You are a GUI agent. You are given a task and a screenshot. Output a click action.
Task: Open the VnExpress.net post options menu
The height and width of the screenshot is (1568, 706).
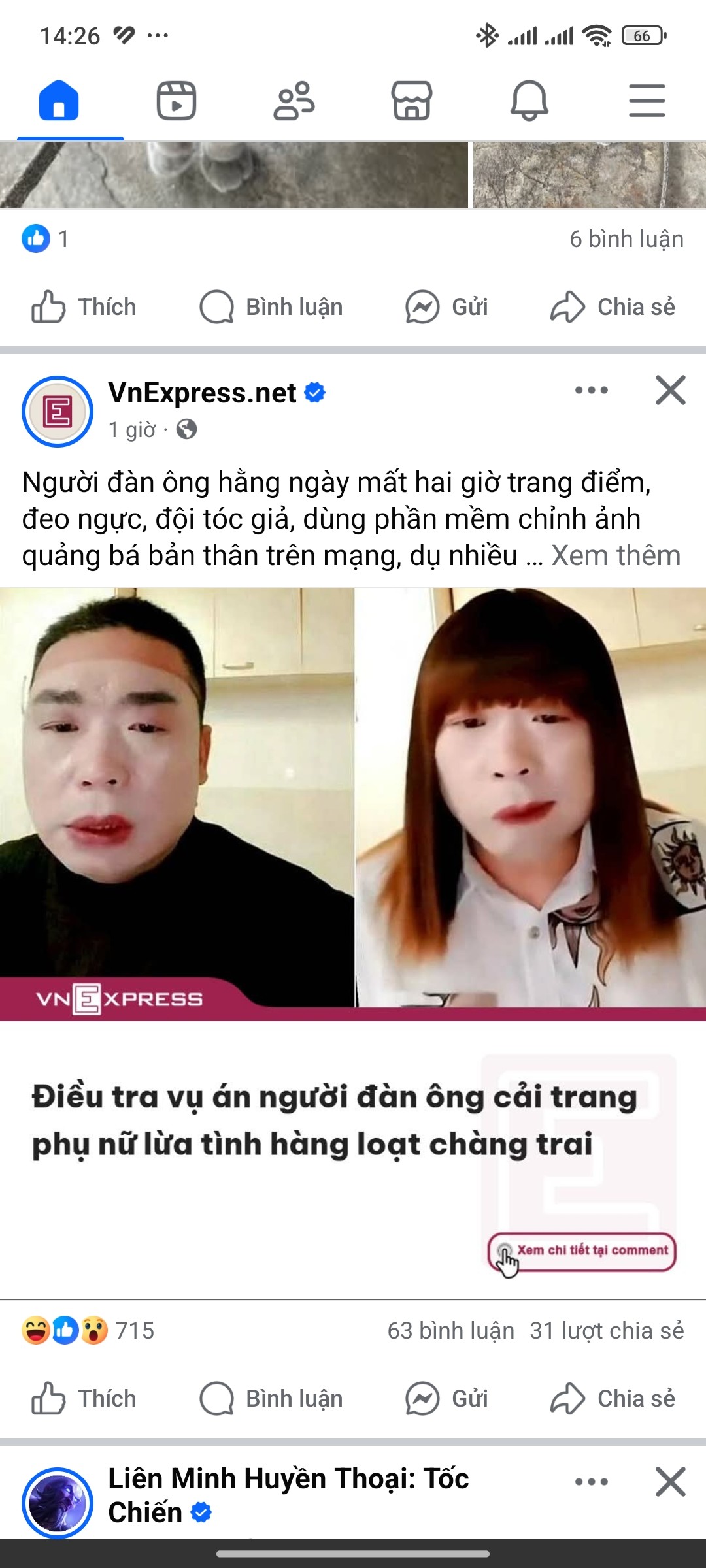click(592, 391)
